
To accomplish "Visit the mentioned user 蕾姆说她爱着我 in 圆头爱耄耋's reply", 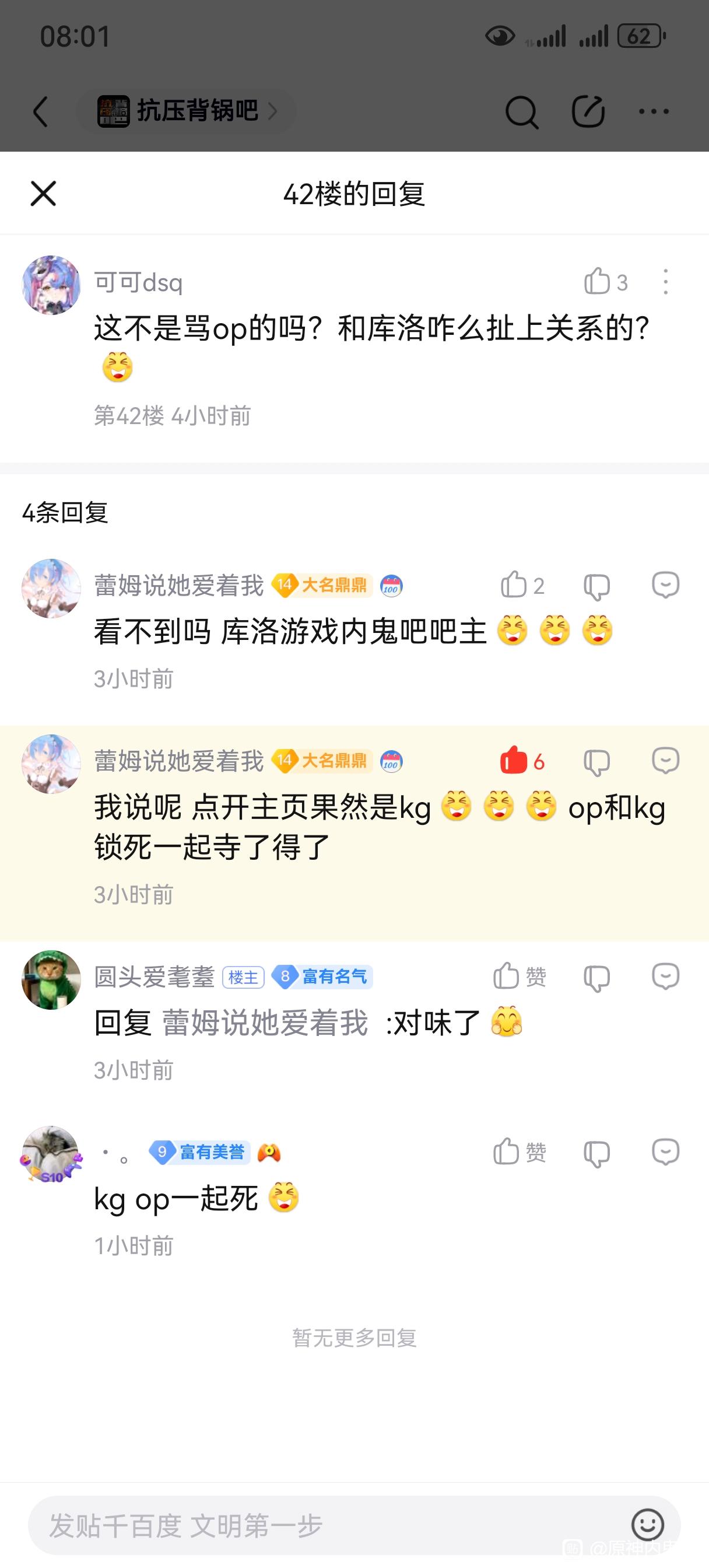I will [265, 1023].
